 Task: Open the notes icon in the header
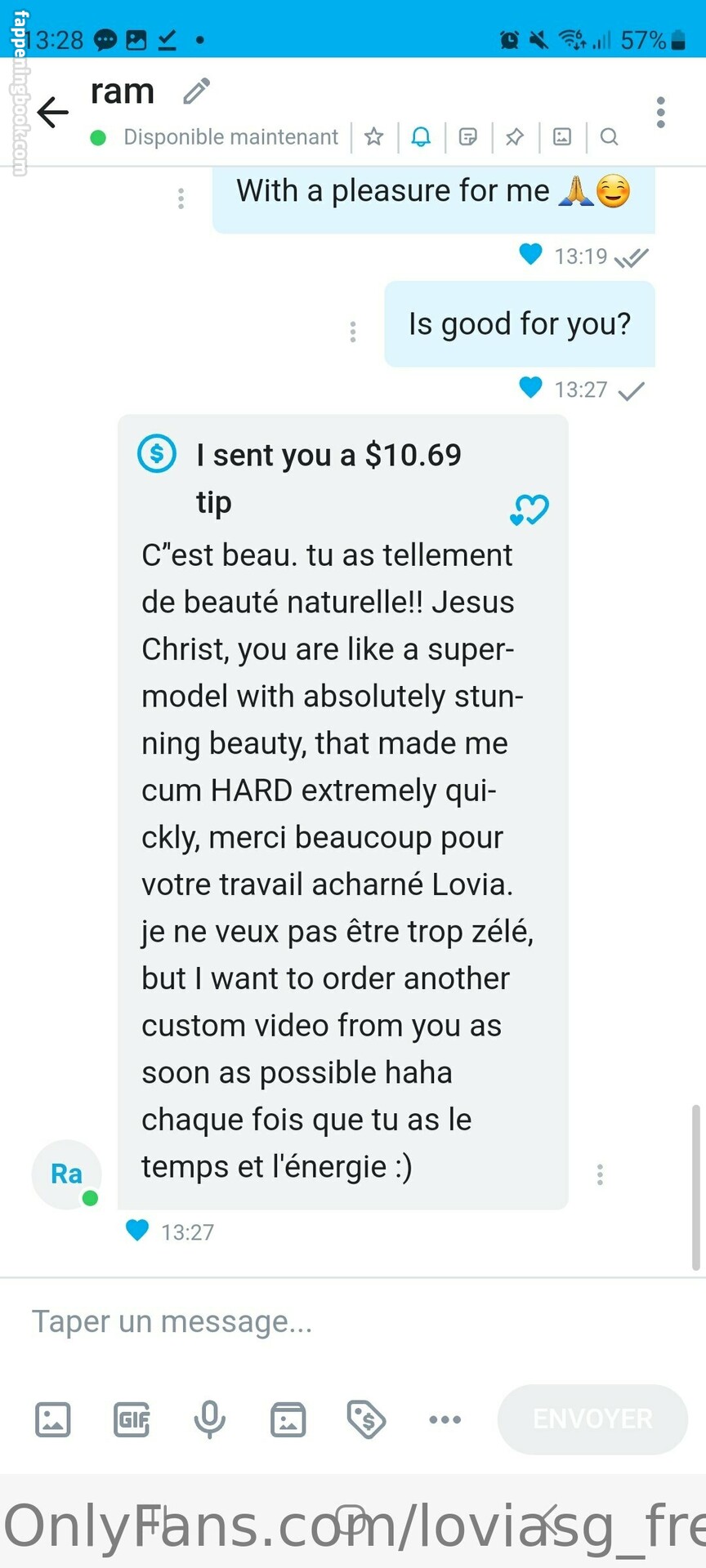point(468,136)
